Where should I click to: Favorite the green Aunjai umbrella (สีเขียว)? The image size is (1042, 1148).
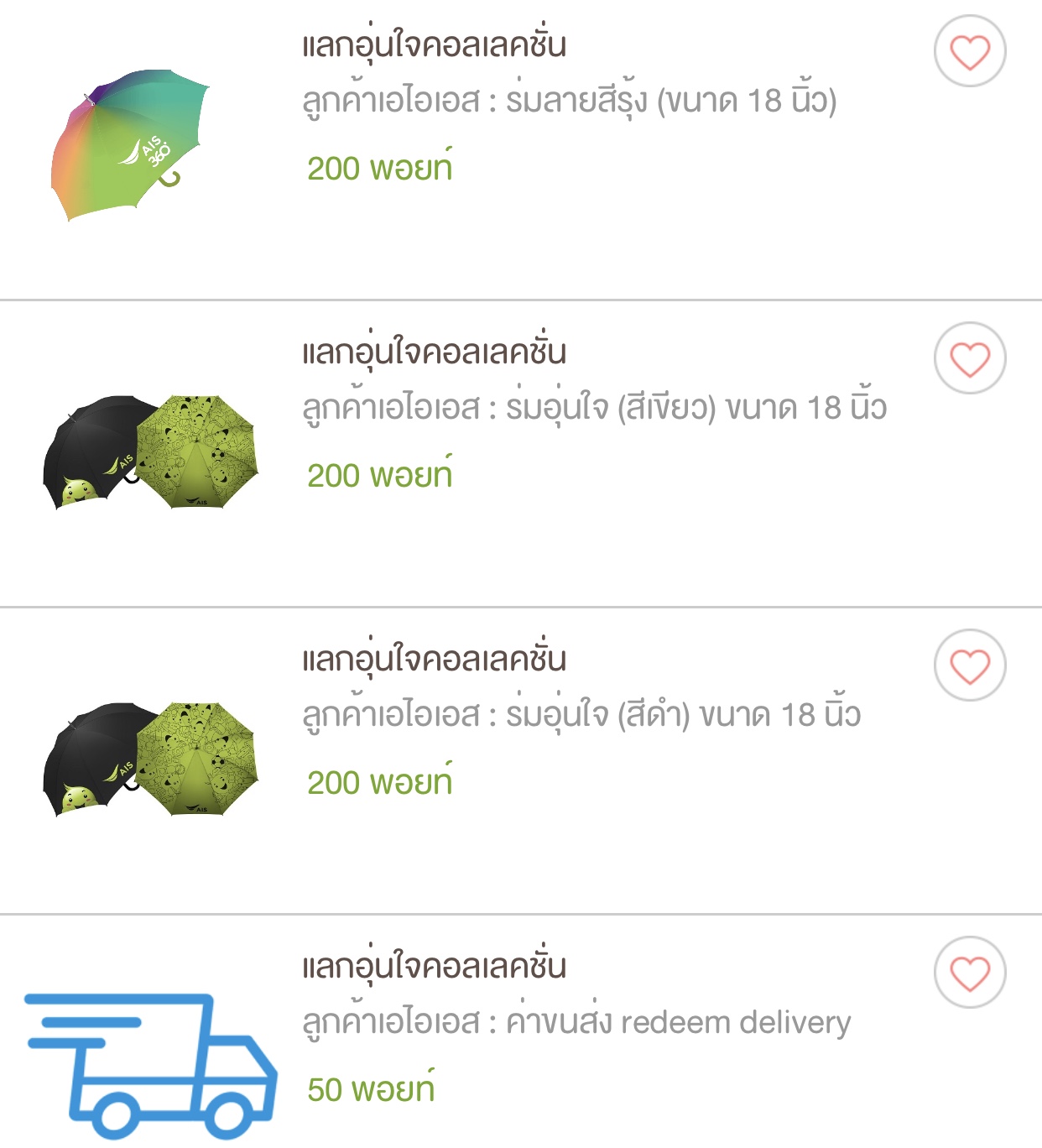point(970,358)
